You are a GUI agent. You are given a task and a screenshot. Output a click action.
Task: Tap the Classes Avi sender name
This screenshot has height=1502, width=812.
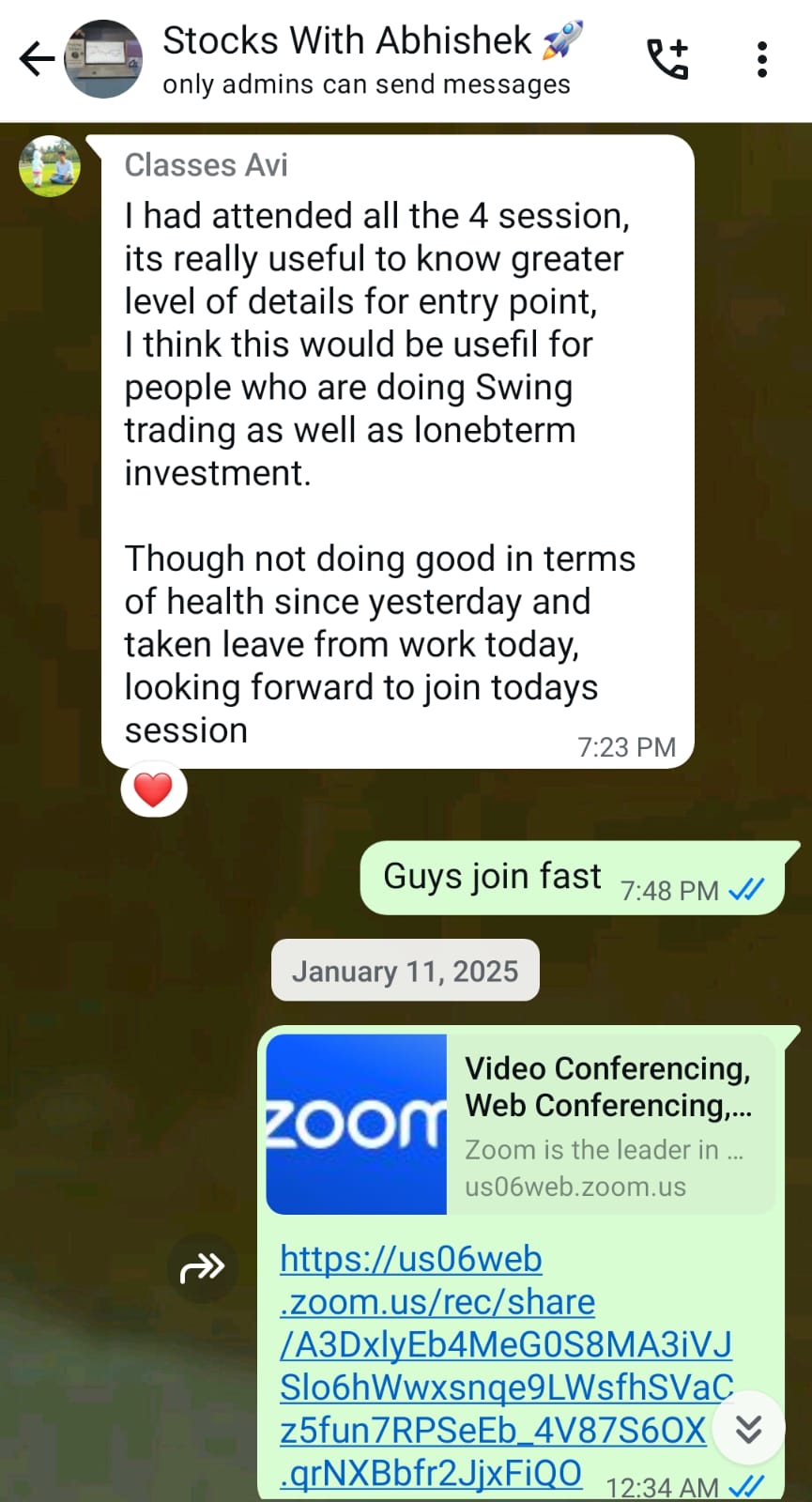(207, 165)
